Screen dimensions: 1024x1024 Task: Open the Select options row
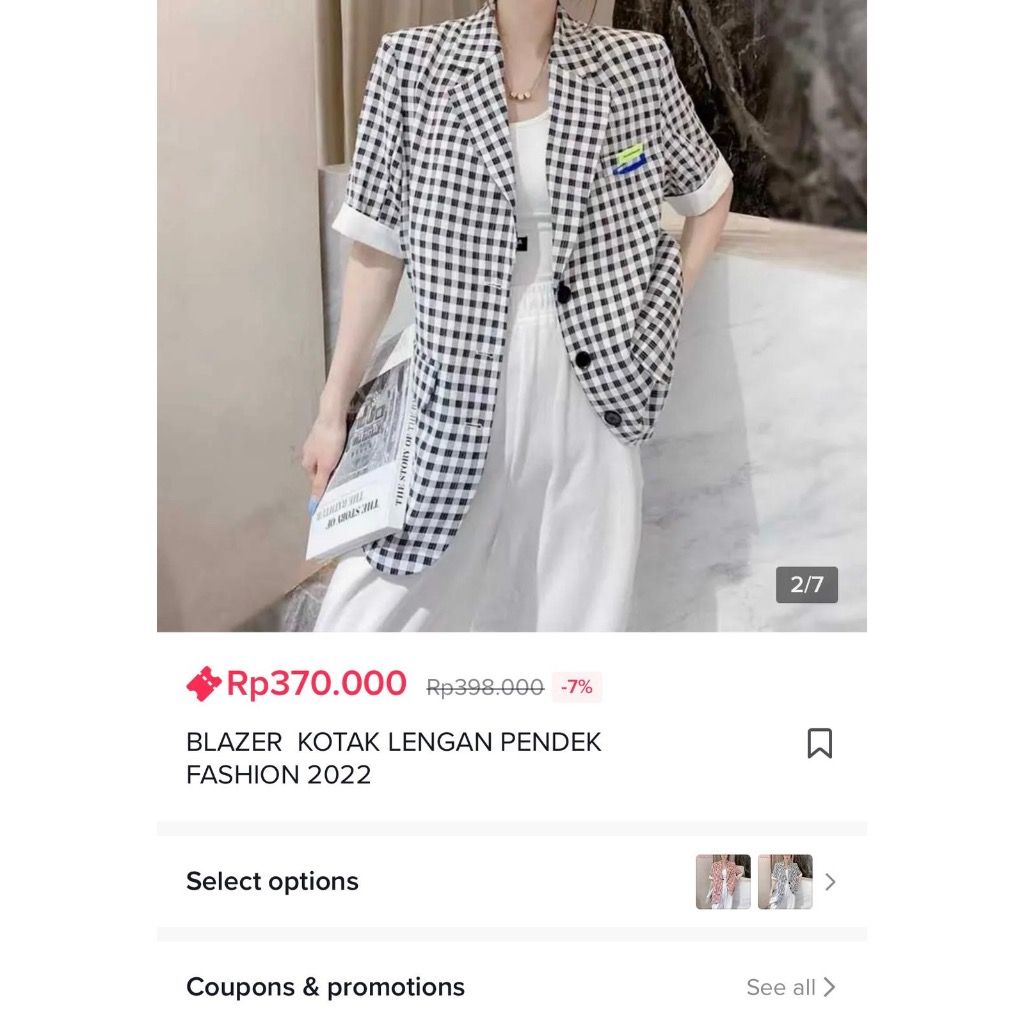pyautogui.click(x=511, y=881)
